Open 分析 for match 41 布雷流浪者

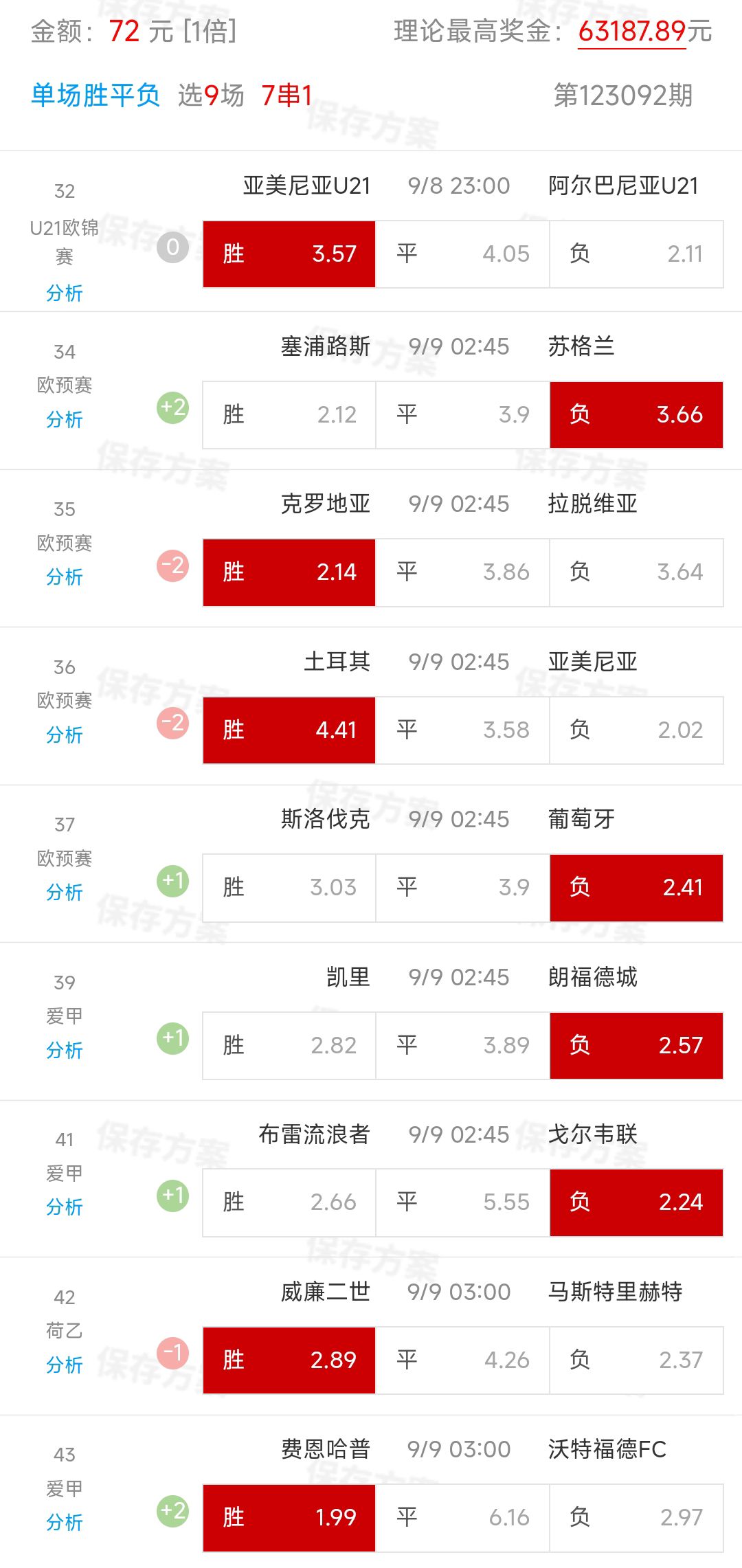coord(64,1207)
